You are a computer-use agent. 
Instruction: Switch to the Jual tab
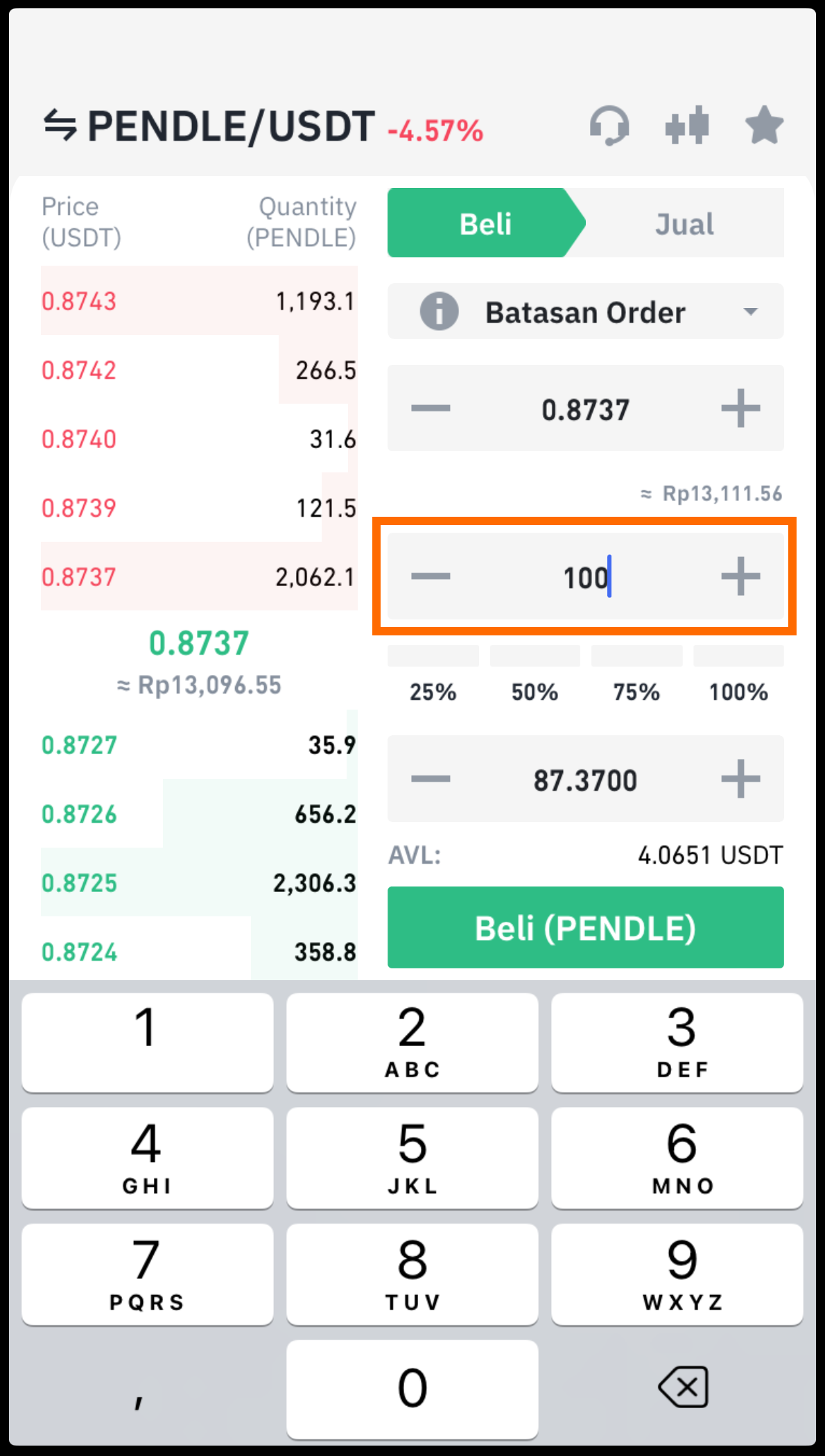point(683,223)
